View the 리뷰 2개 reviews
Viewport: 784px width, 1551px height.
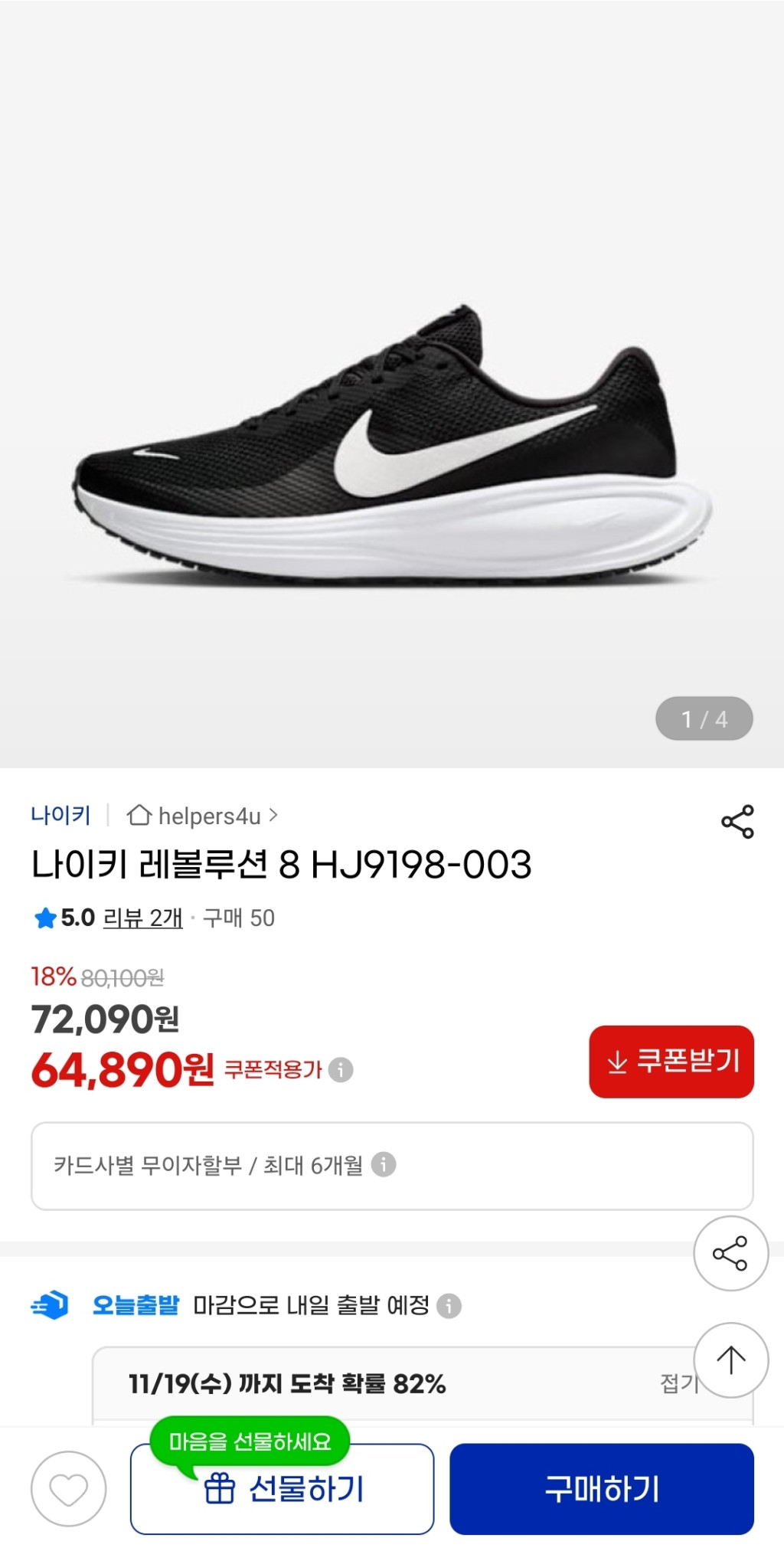pyautogui.click(x=142, y=918)
